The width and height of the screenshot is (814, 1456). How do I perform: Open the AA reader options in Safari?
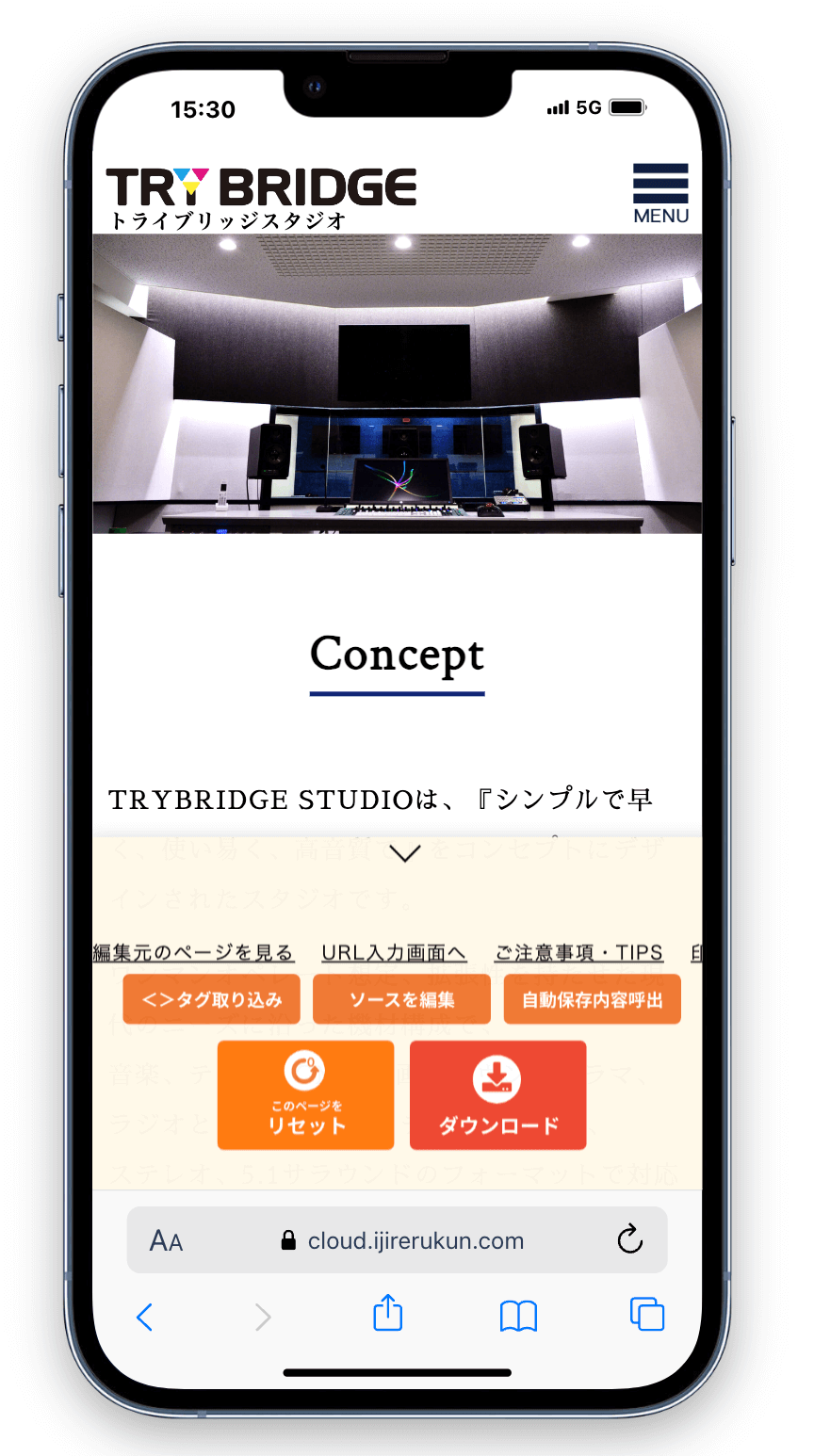(x=167, y=1240)
